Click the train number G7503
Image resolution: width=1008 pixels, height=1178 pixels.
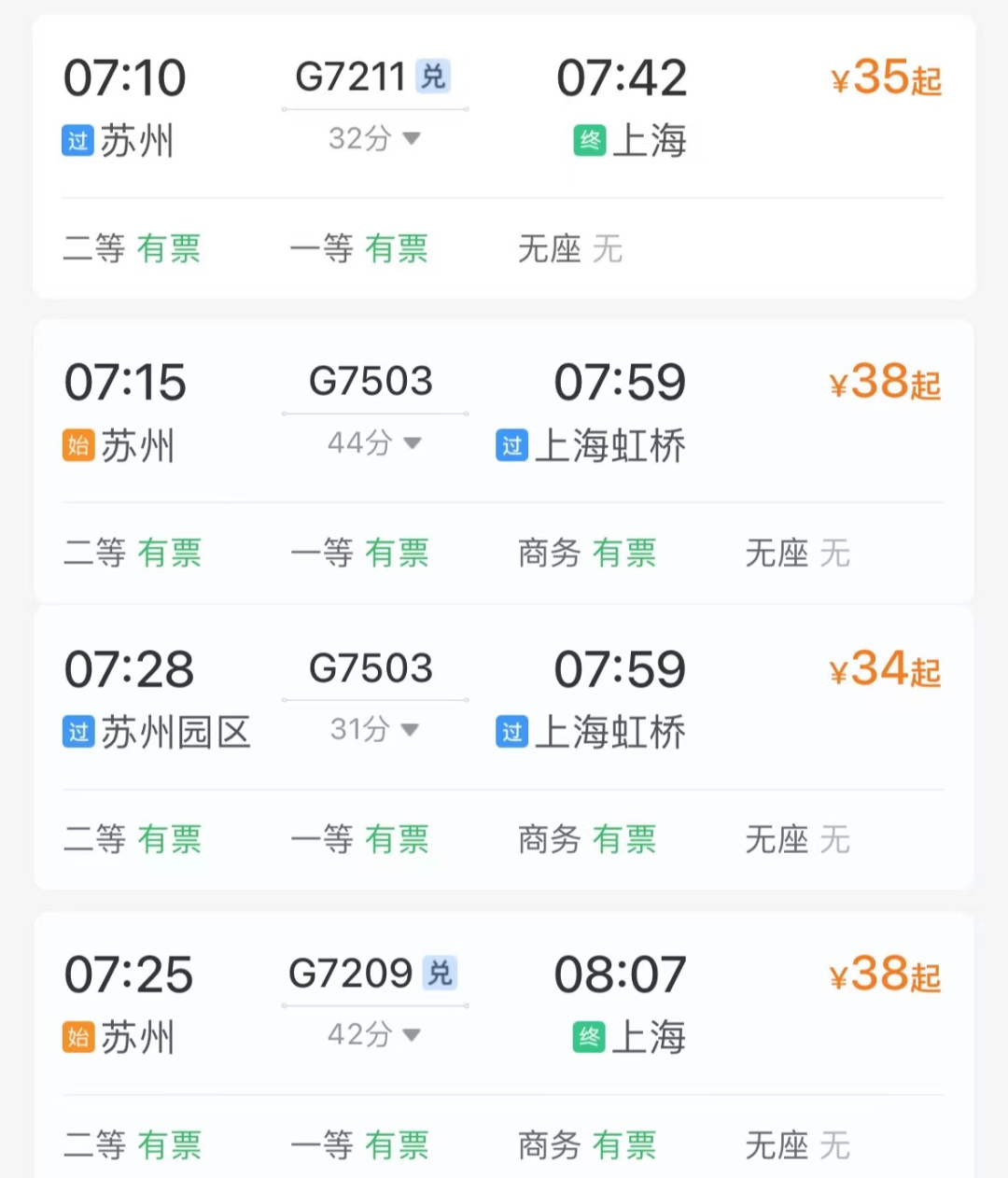point(371,380)
